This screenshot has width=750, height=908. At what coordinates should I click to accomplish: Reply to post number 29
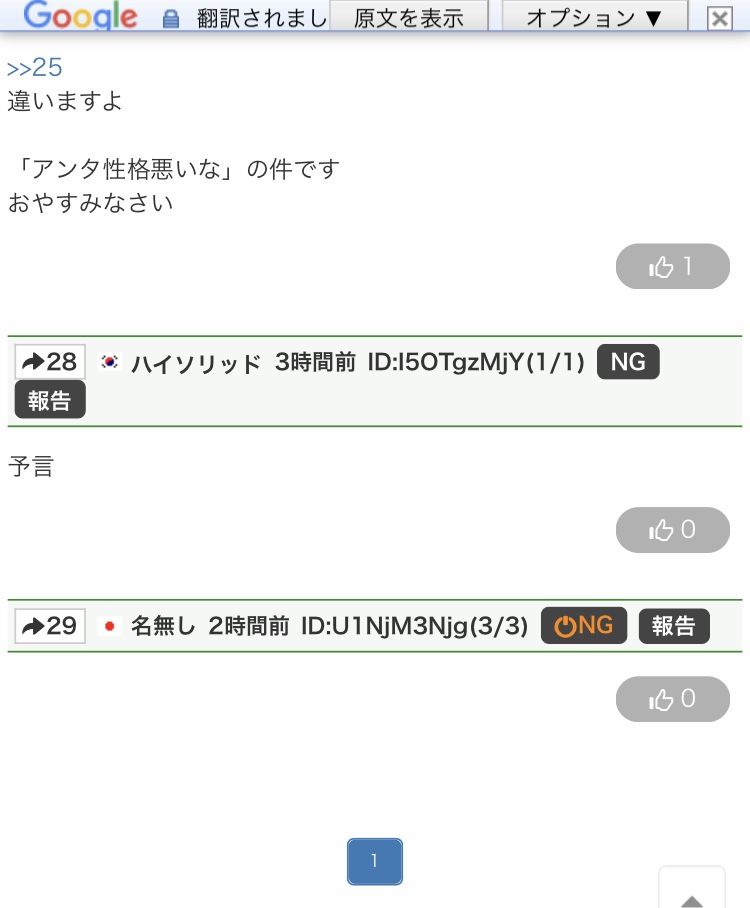[50, 626]
